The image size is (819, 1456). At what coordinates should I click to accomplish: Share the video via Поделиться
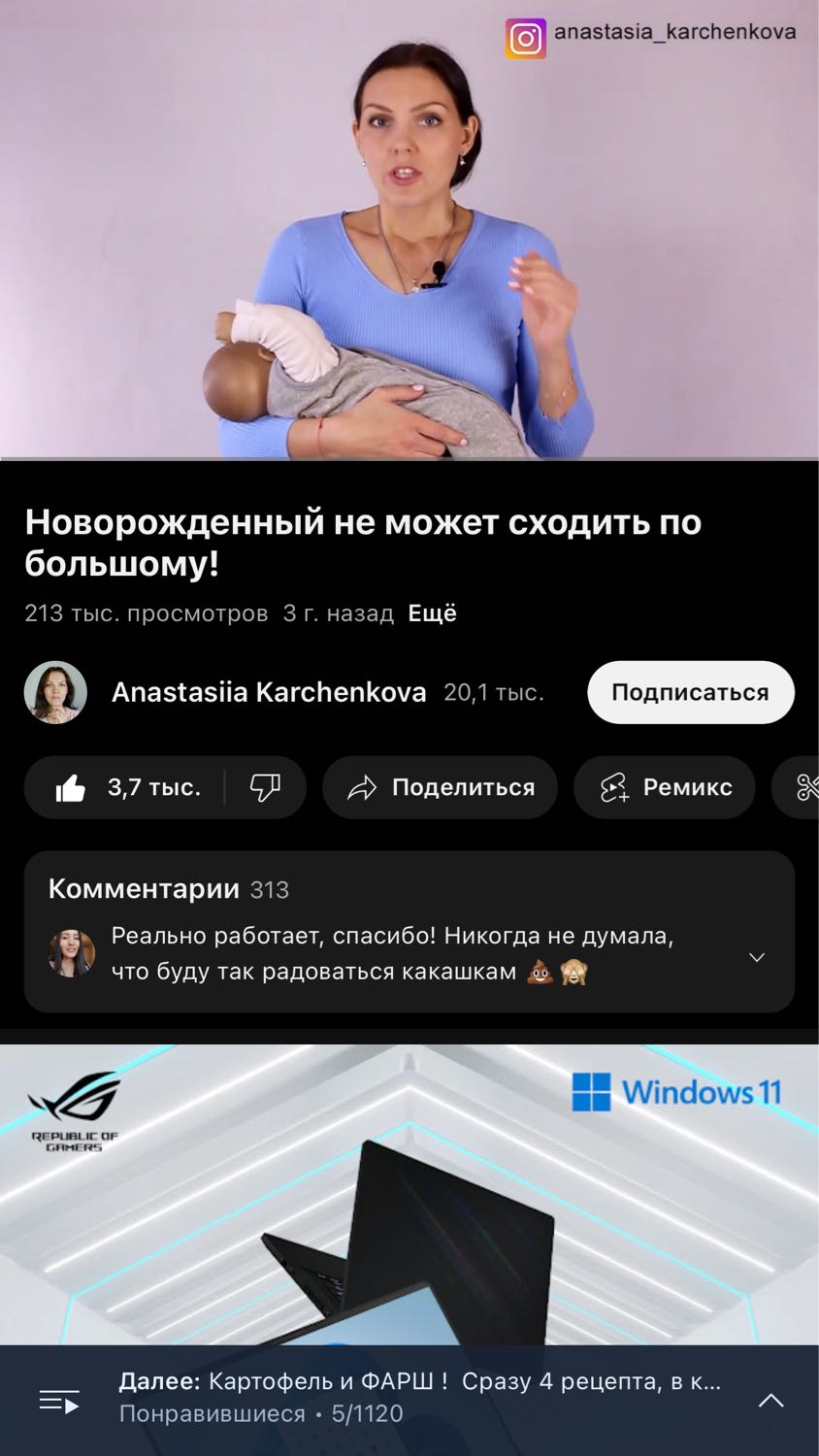440,787
